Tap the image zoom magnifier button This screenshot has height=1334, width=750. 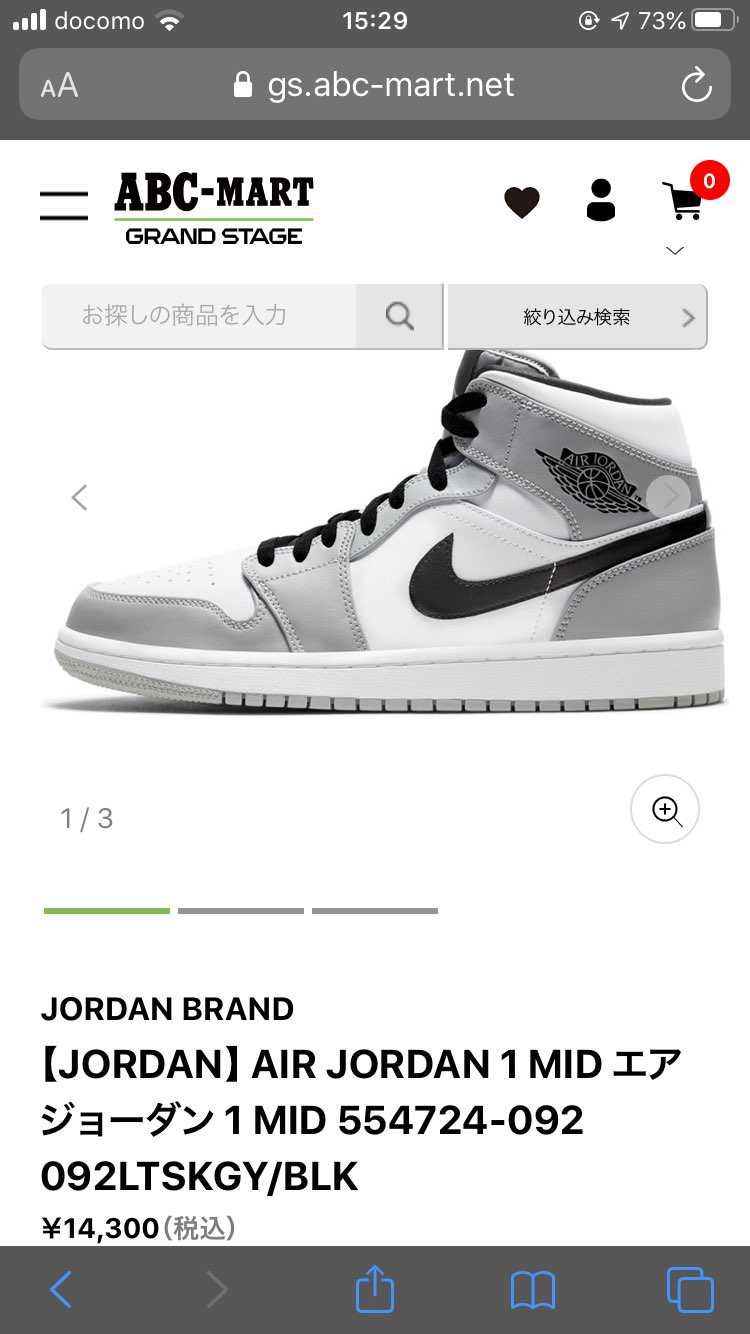click(x=664, y=810)
